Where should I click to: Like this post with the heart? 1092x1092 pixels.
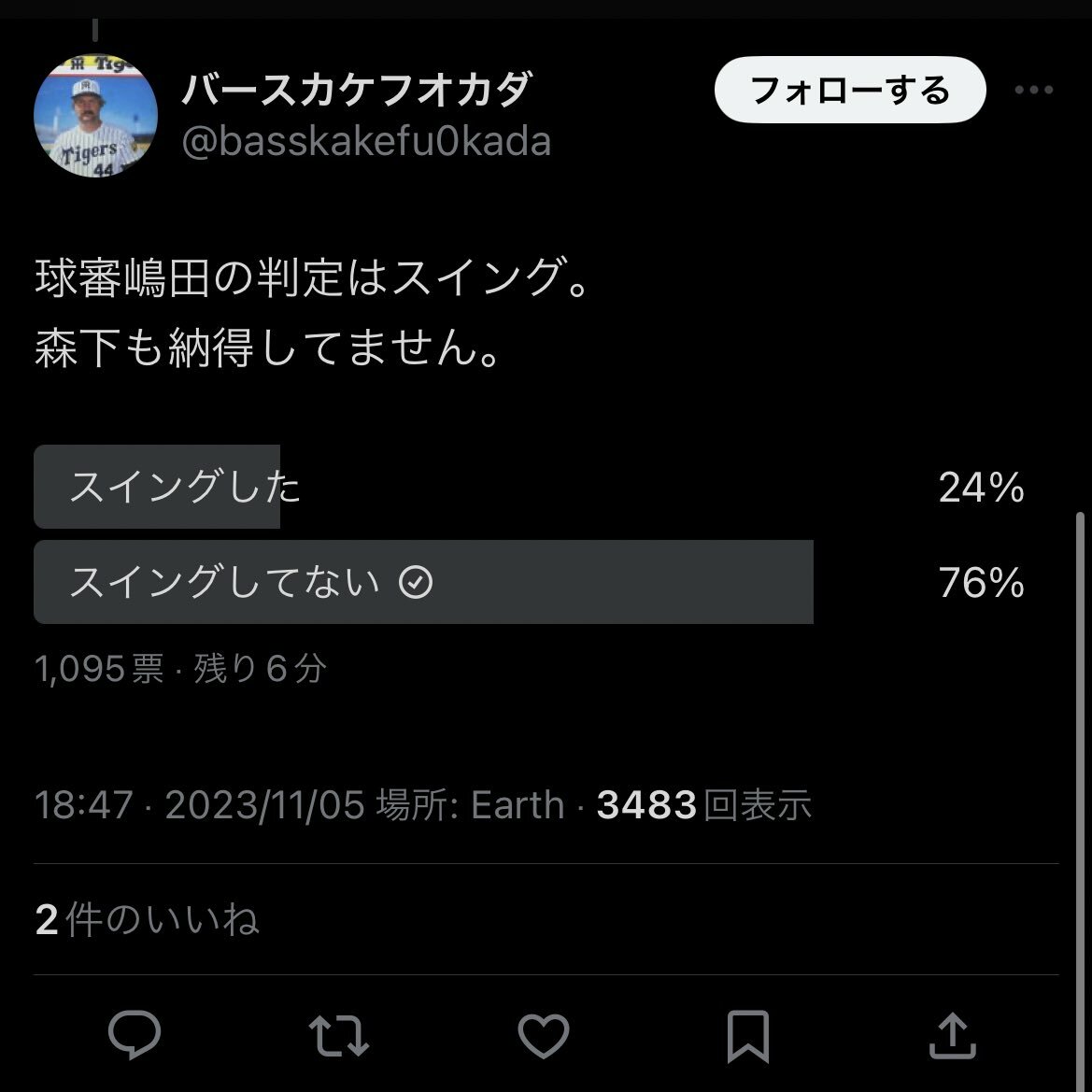(x=544, y=1035)
